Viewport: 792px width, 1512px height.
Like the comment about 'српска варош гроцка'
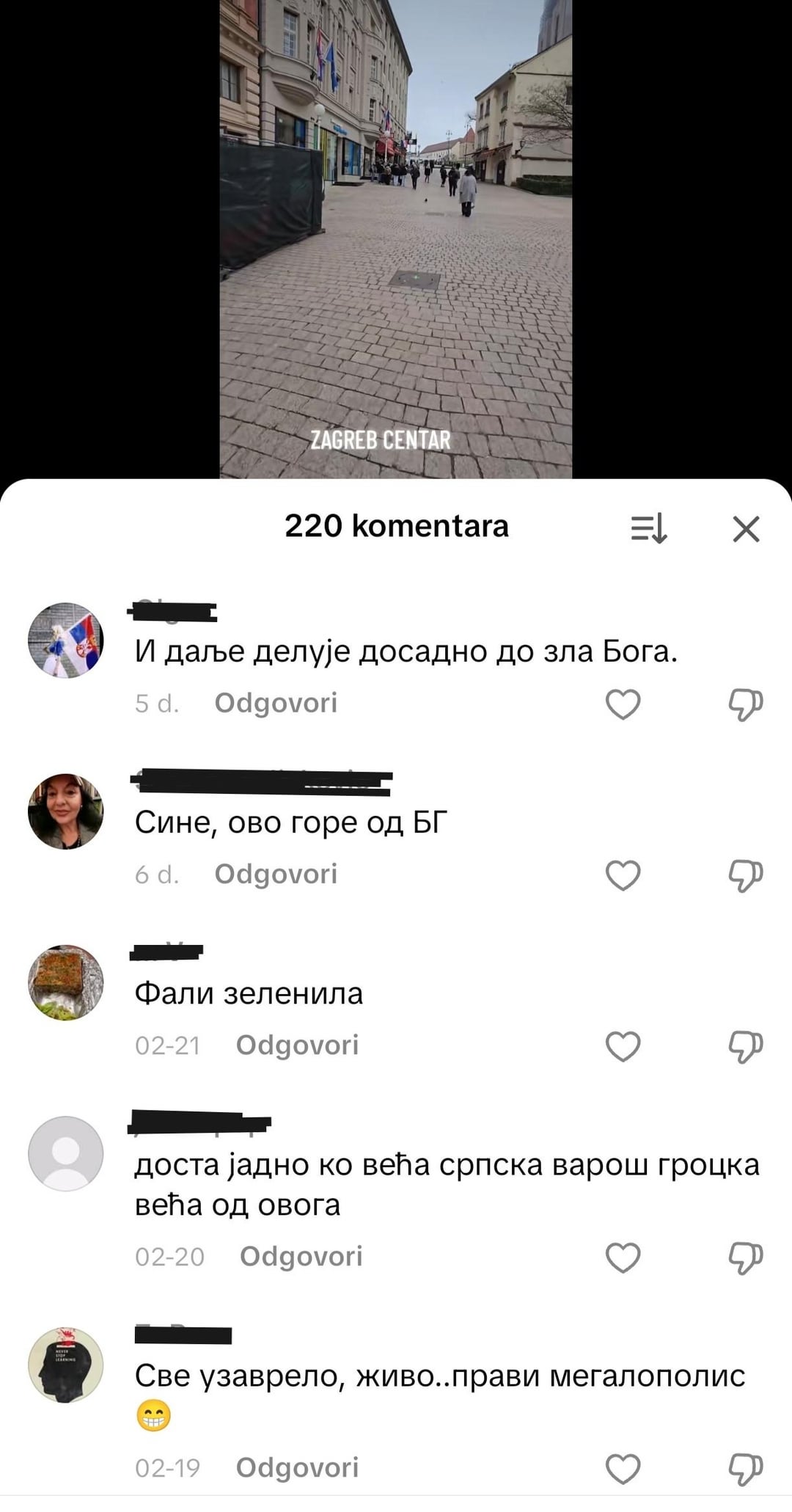[x=623, y=1257]
